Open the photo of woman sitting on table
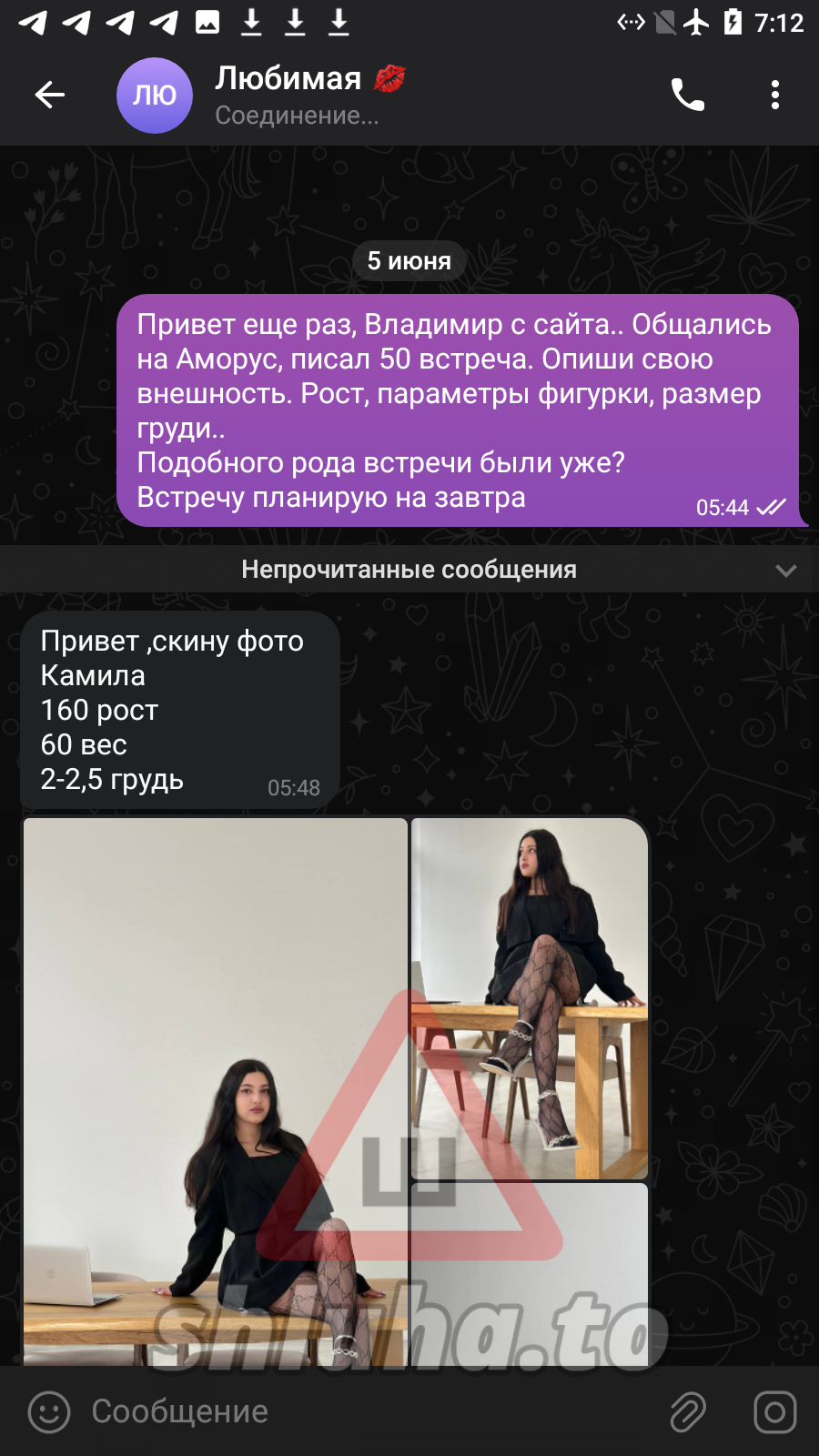819x1456 pixels. (530, 997)
